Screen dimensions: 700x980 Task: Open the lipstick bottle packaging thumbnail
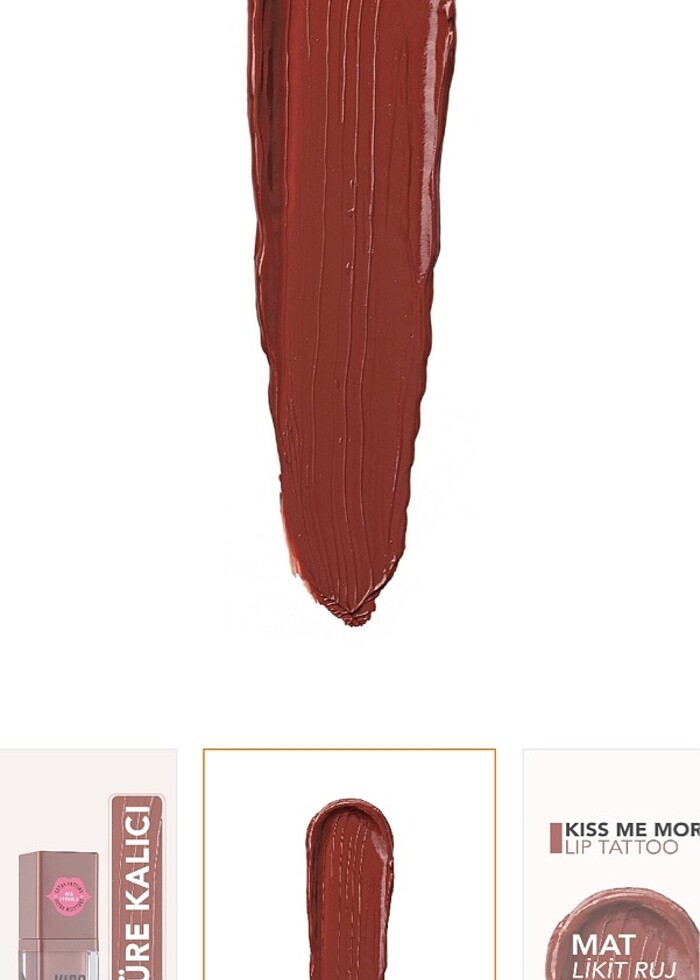[x=88, y=865]
